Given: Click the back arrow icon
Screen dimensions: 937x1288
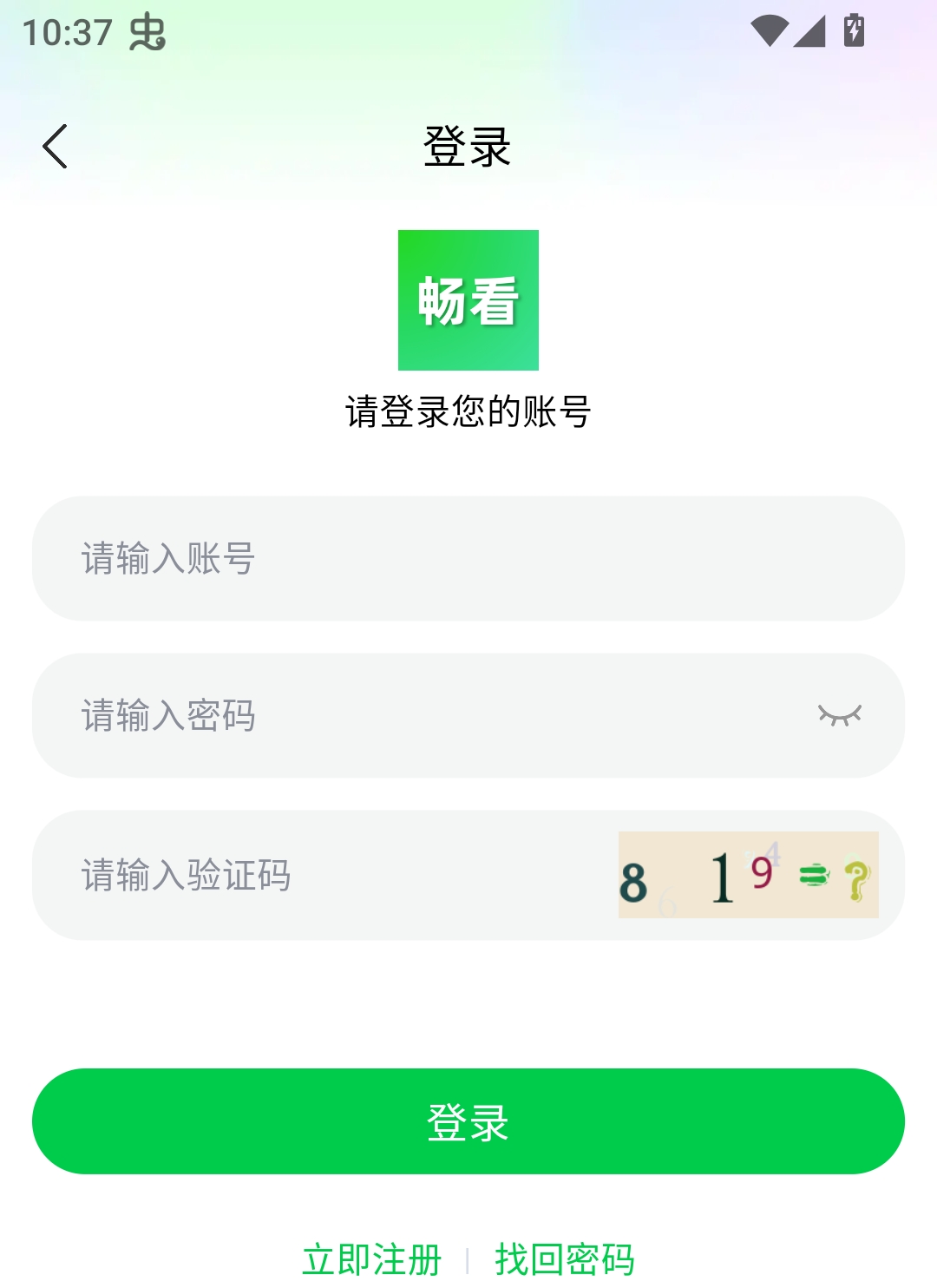Looking at the screenshot, I should 56,145.
